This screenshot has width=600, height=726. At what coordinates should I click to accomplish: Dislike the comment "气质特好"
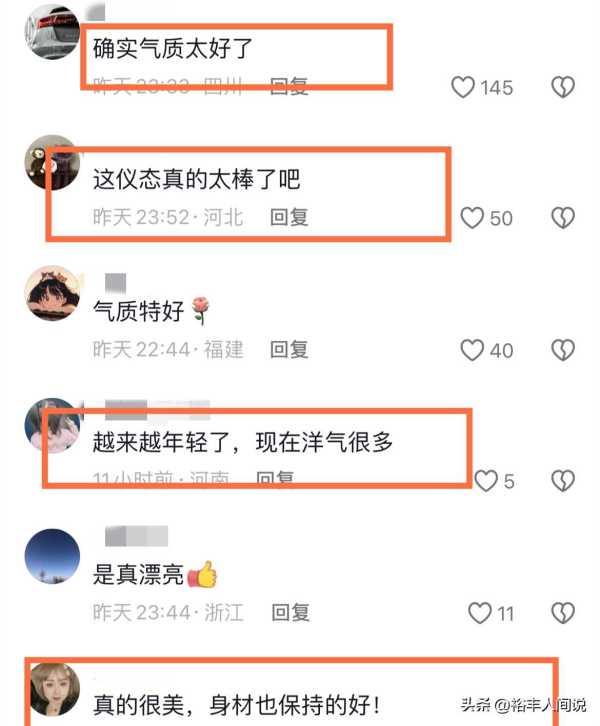coord(563,350)
